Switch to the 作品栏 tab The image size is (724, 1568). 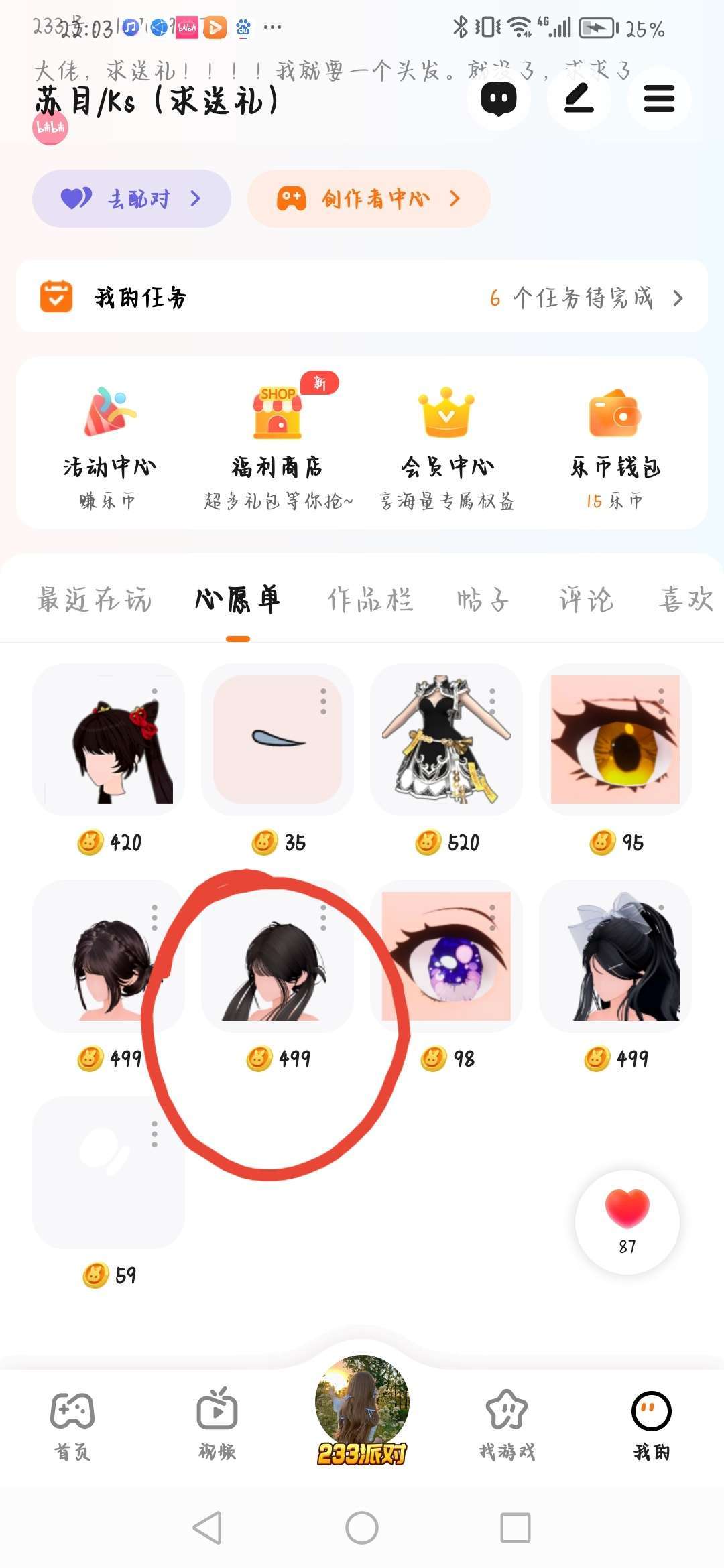coord(370,600)
